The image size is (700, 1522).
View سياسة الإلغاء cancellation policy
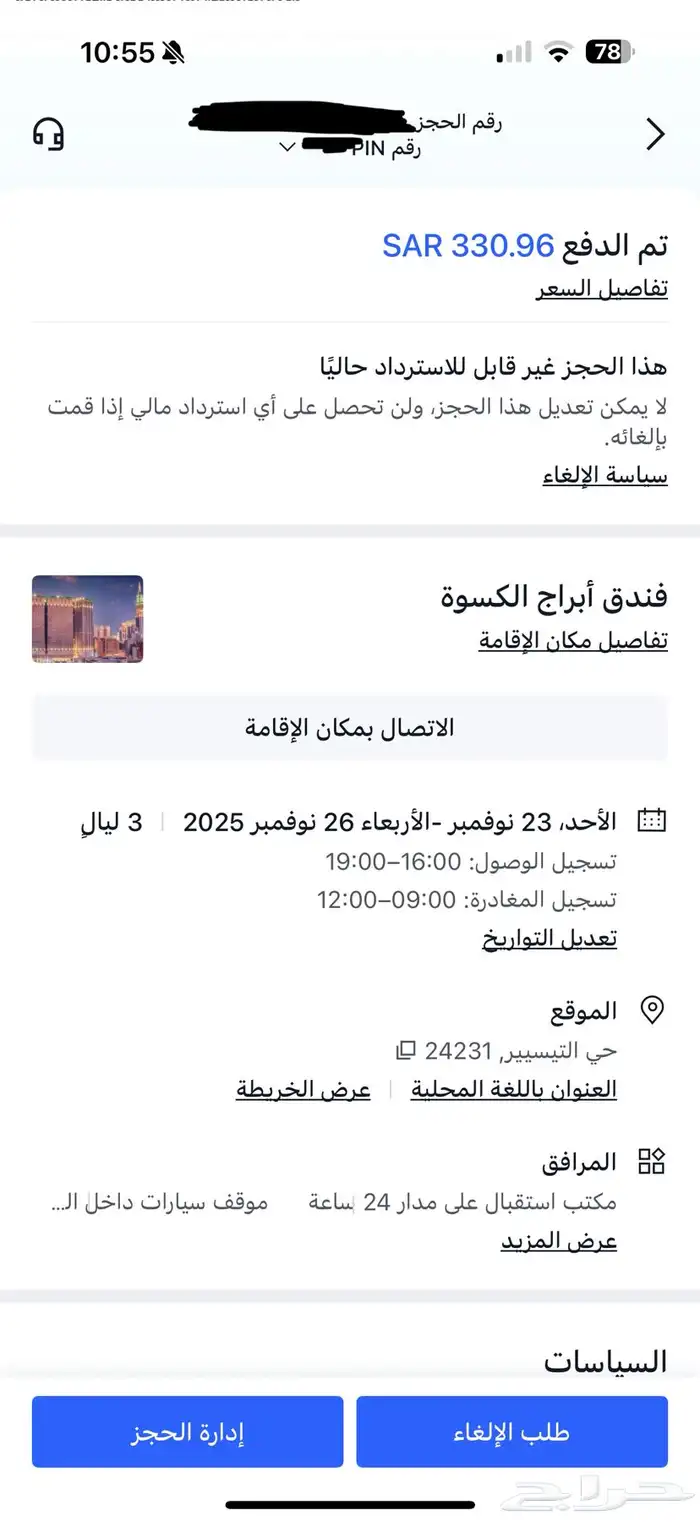[x=605, y=475]
